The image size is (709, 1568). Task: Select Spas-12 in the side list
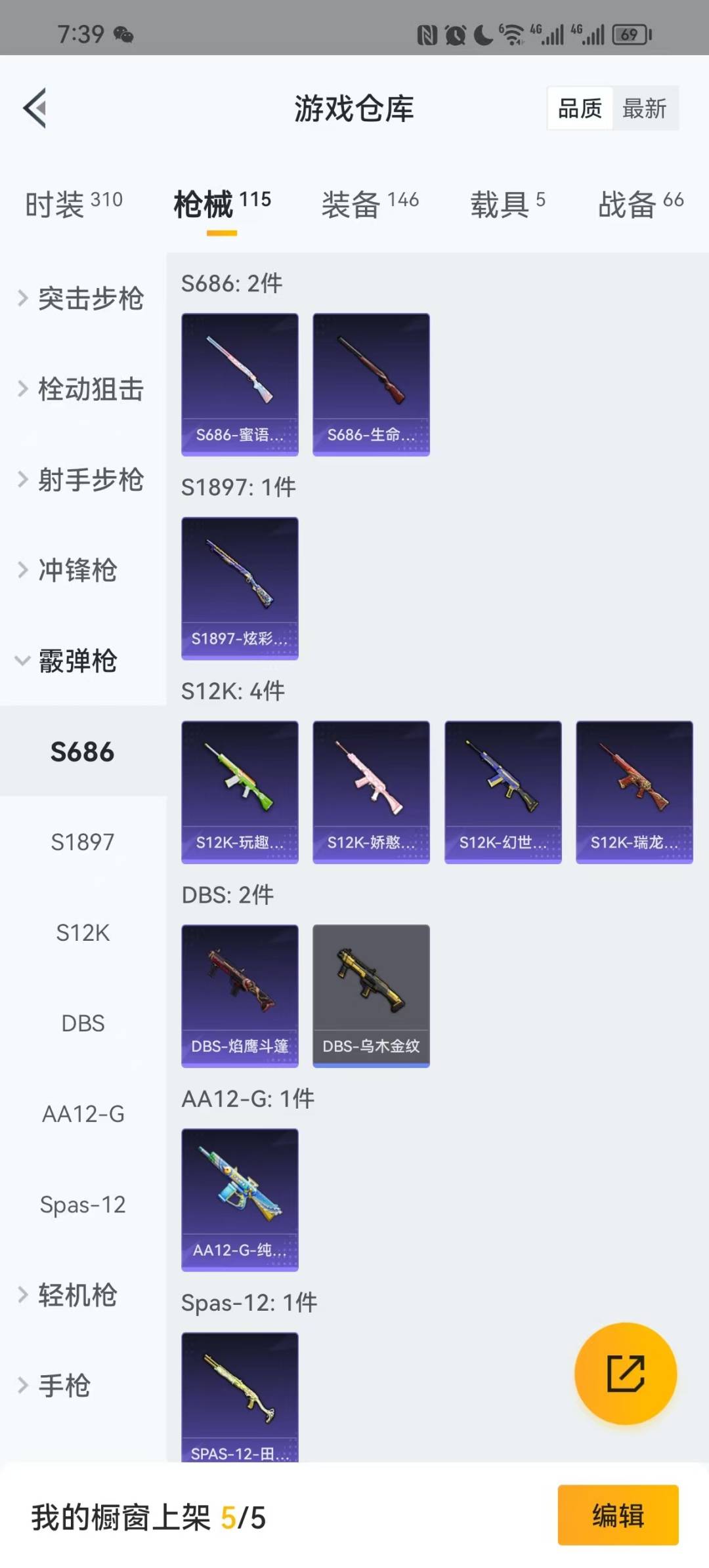click(83, 1205)
